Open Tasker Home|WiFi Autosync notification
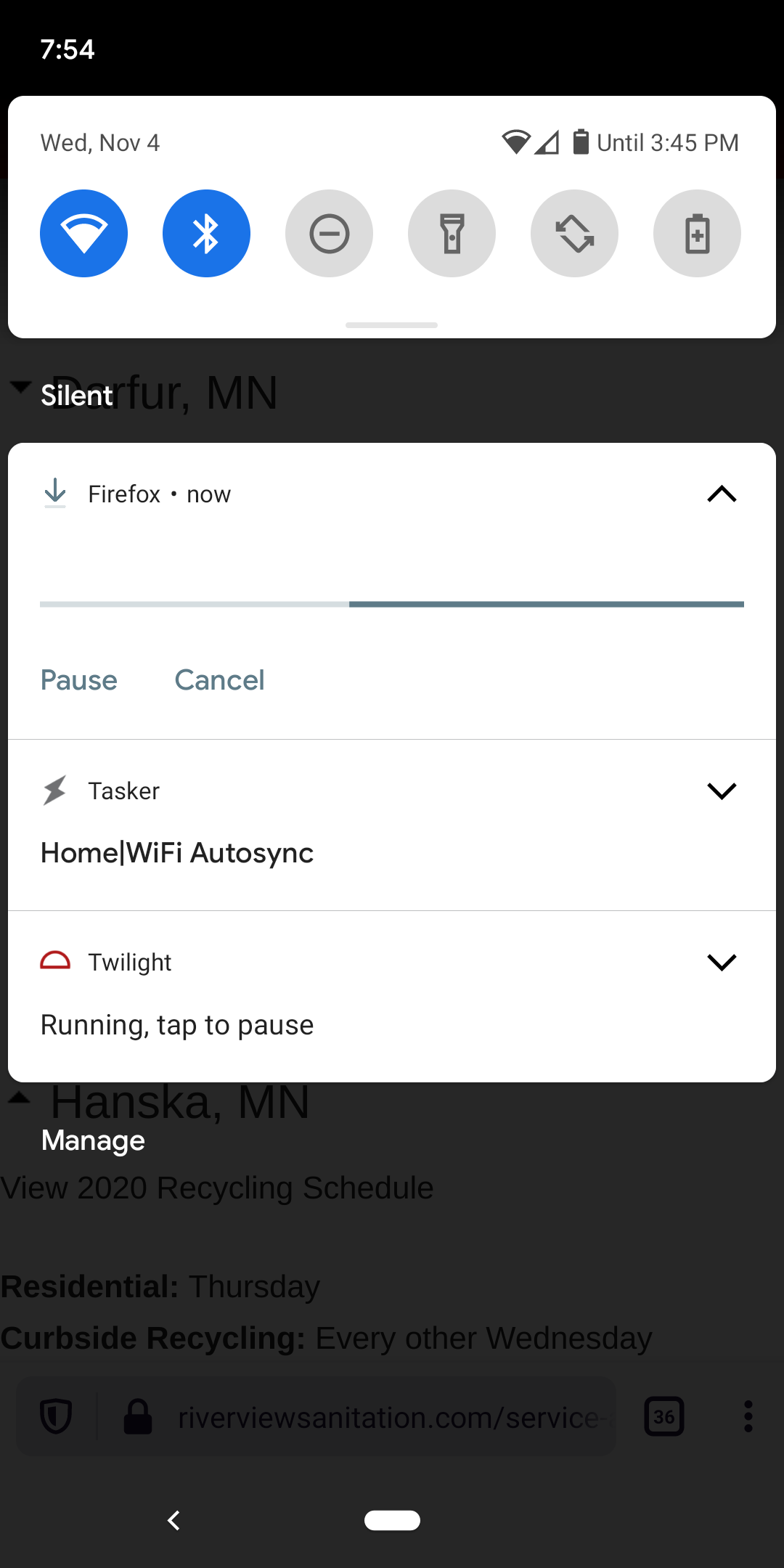 point(177,853)
